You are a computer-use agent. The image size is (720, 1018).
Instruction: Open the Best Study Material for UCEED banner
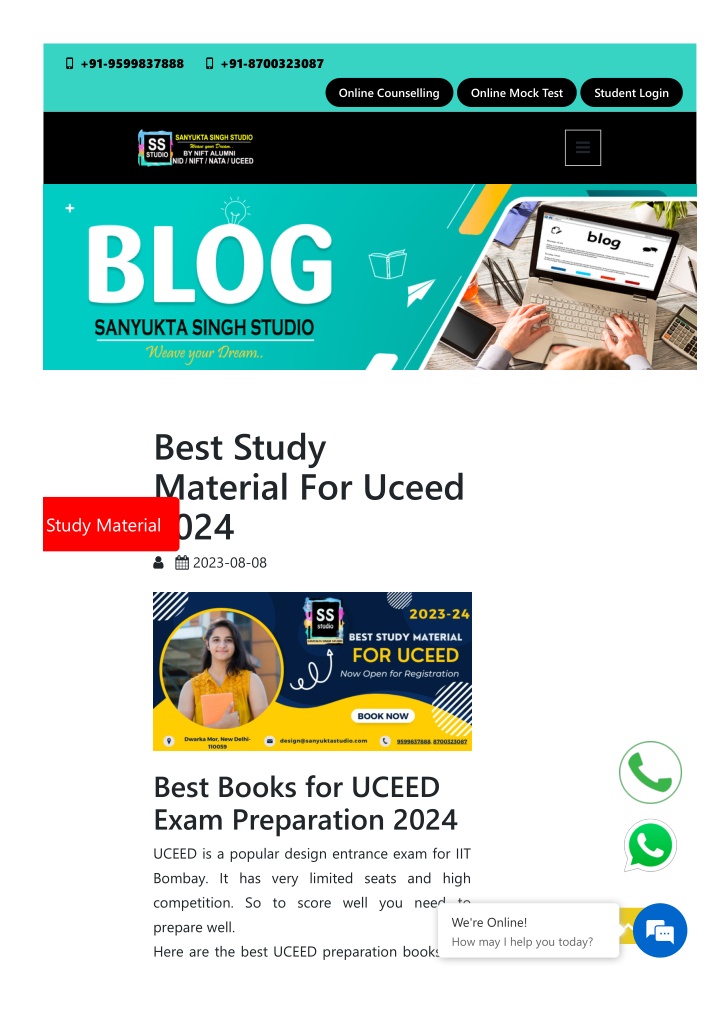tap(312, 671)
